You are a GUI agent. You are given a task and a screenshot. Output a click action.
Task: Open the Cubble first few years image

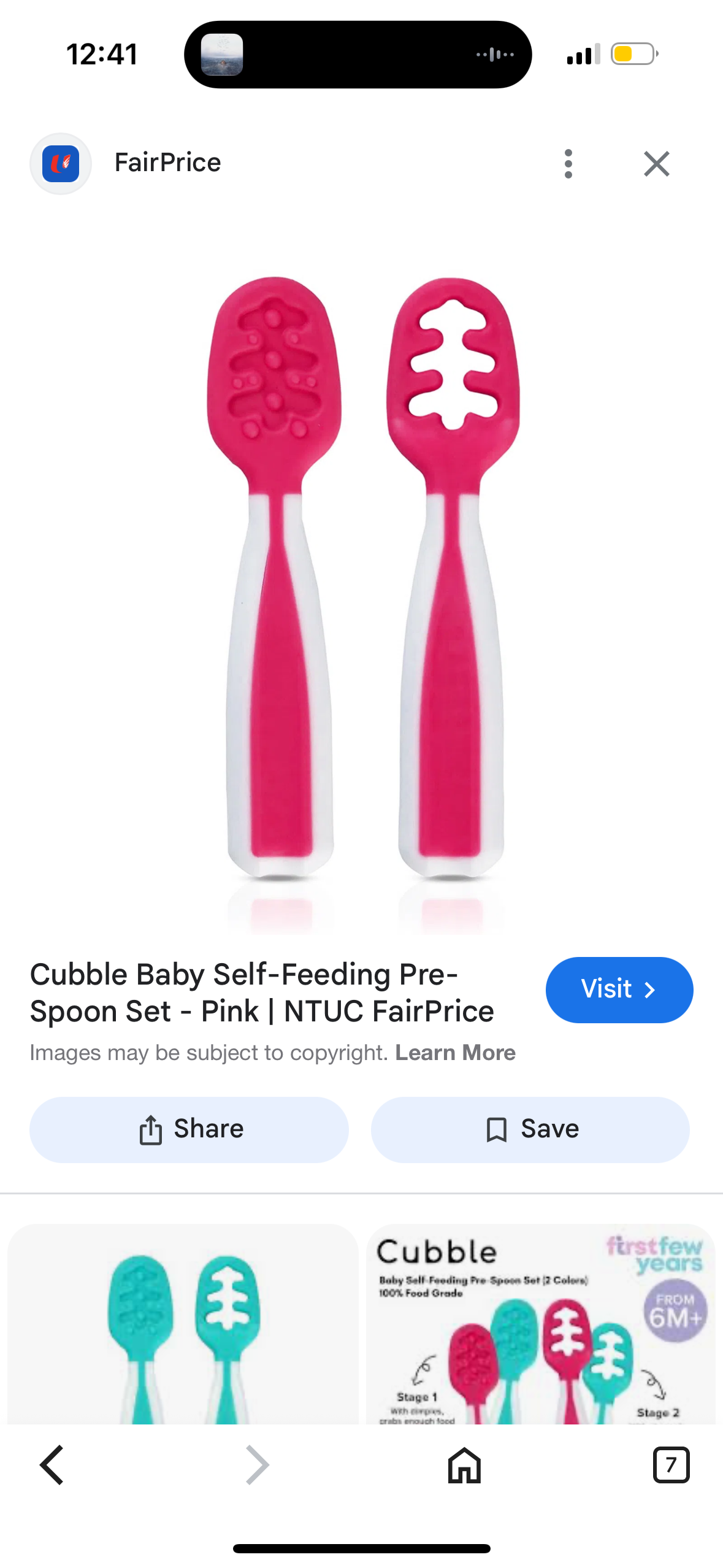pos(540,1324)
